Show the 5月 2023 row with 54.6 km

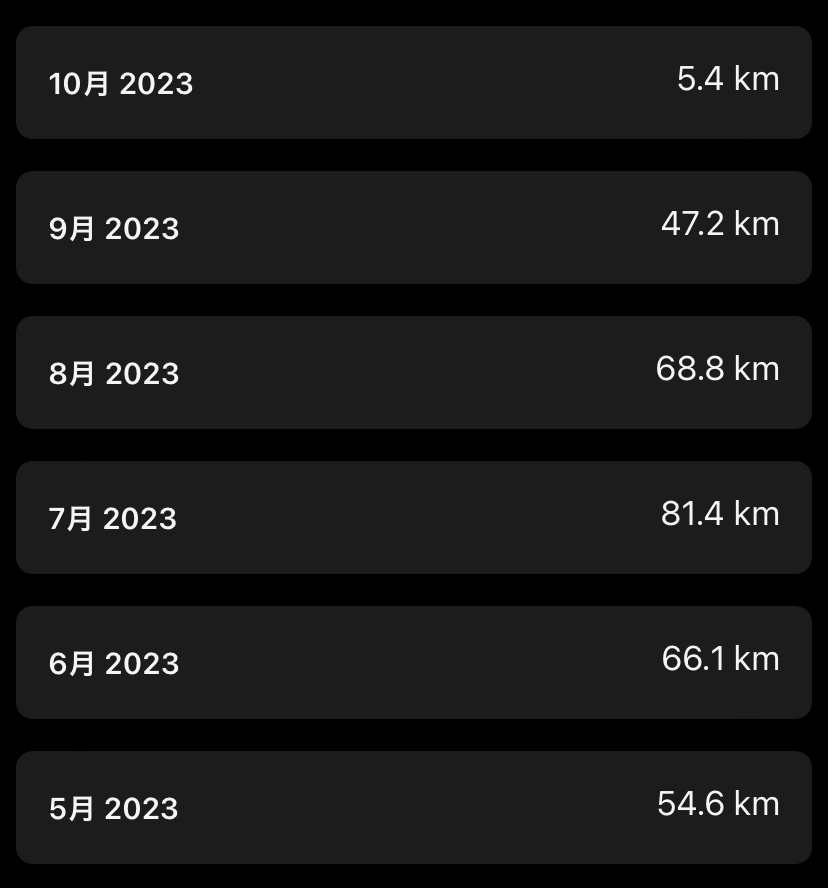tap(413, 807)
